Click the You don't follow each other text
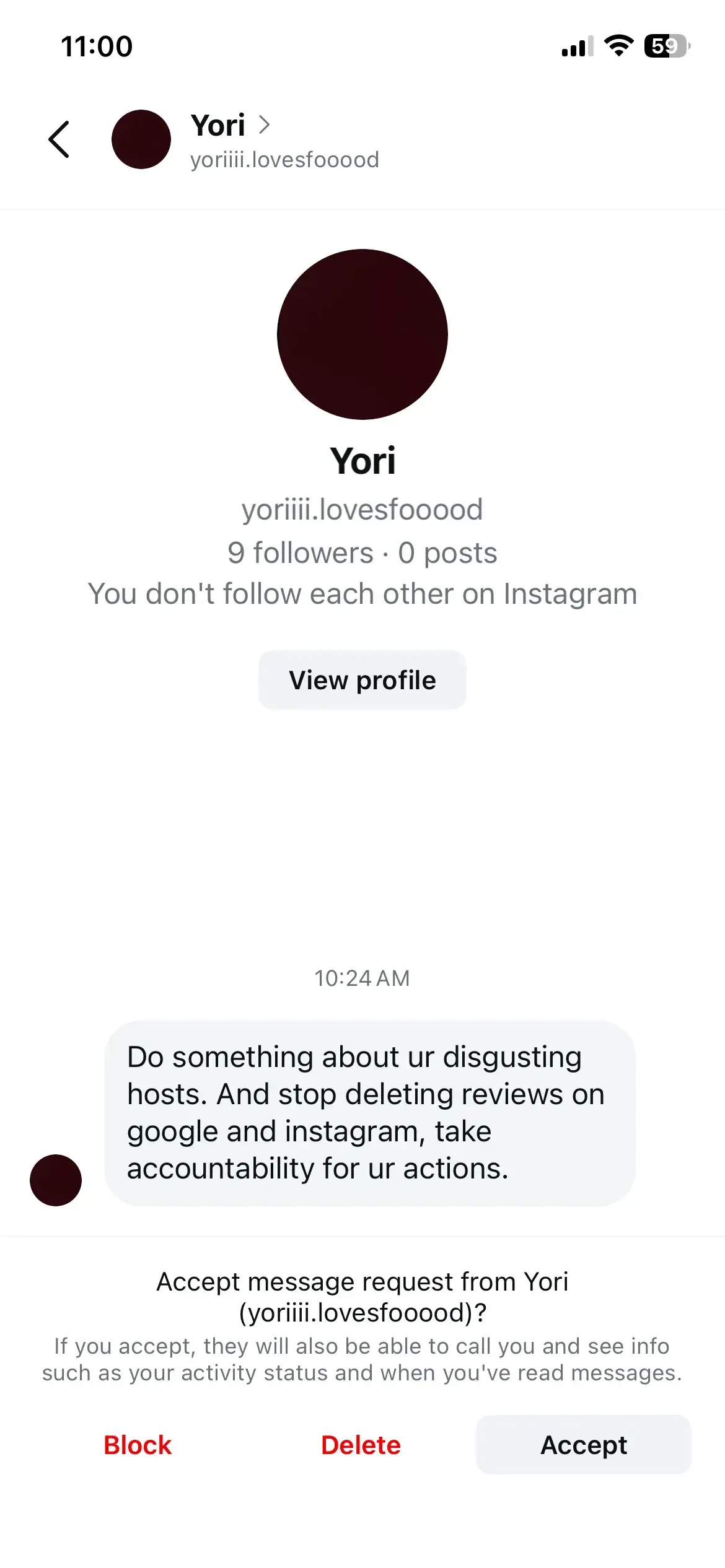Image resolution: width=725 pixels, height=1568 pixels. click(x=362, y=593)
